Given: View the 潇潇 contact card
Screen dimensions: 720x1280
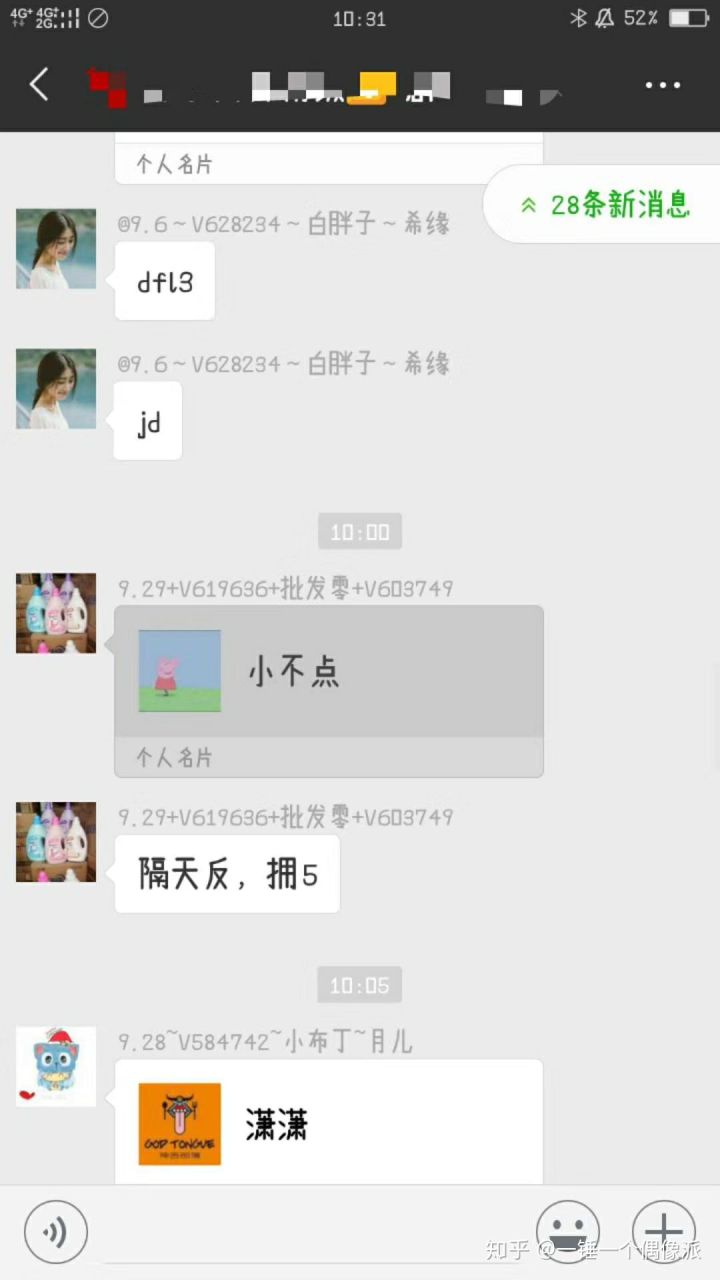Looking at the screenshot, I should tap(329, 1124).
